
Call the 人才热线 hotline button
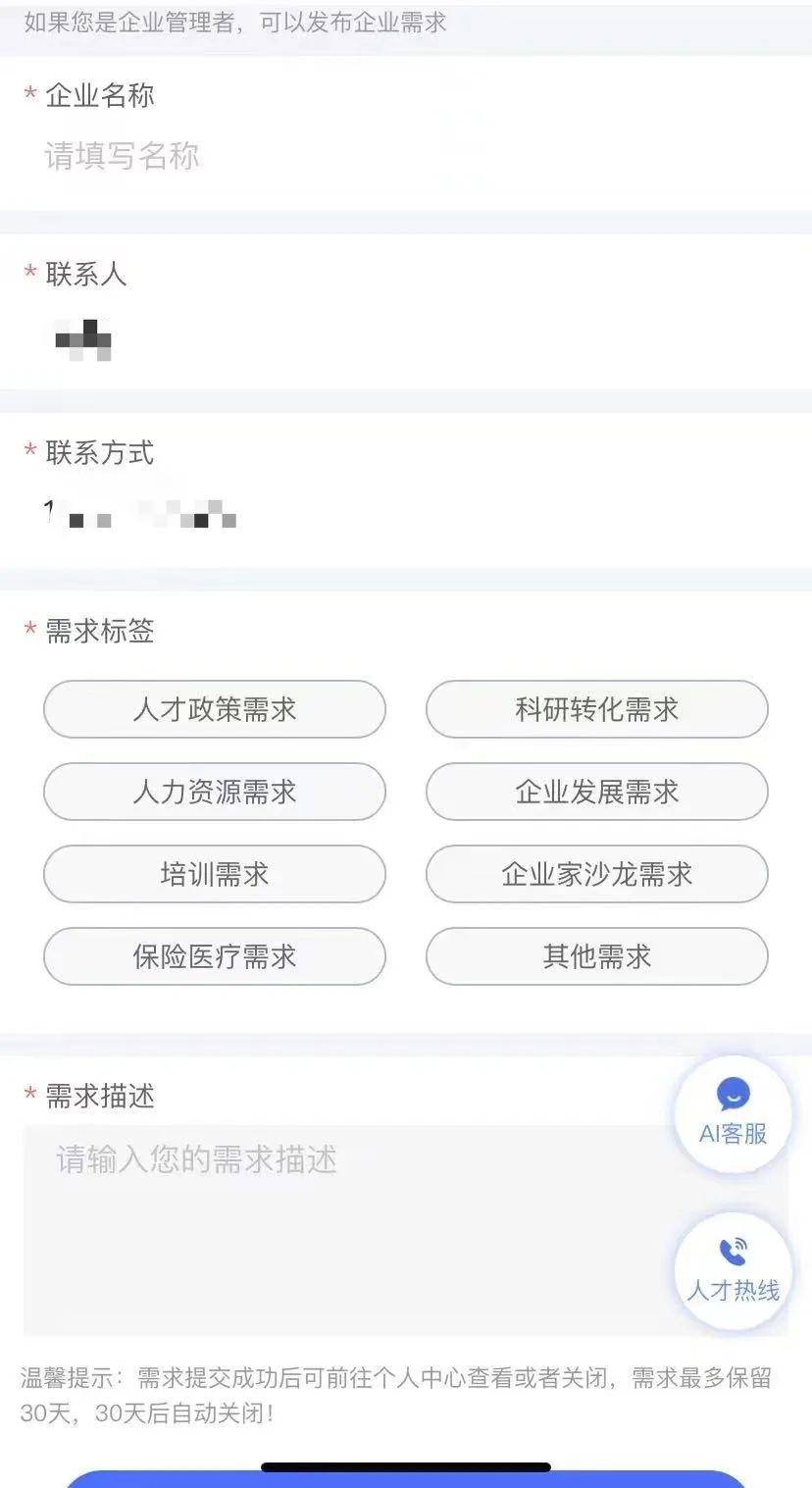[x=733, y=1271]
